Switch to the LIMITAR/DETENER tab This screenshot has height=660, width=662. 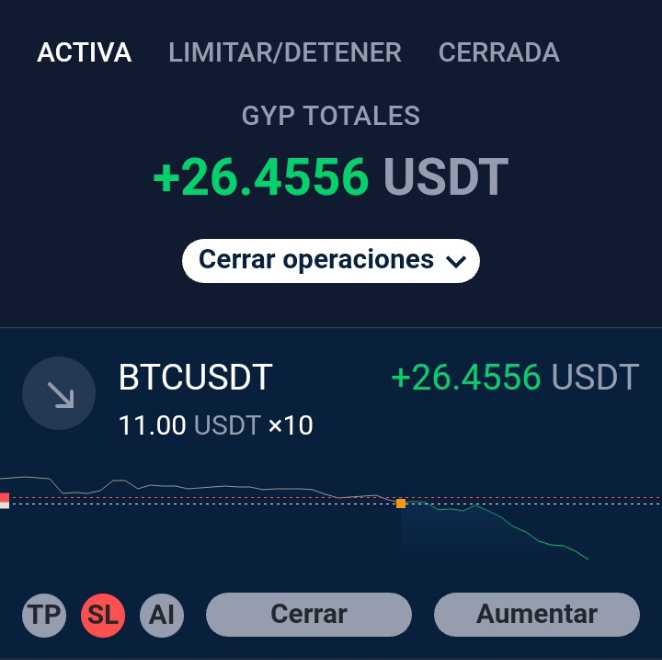tap(285, 52)
